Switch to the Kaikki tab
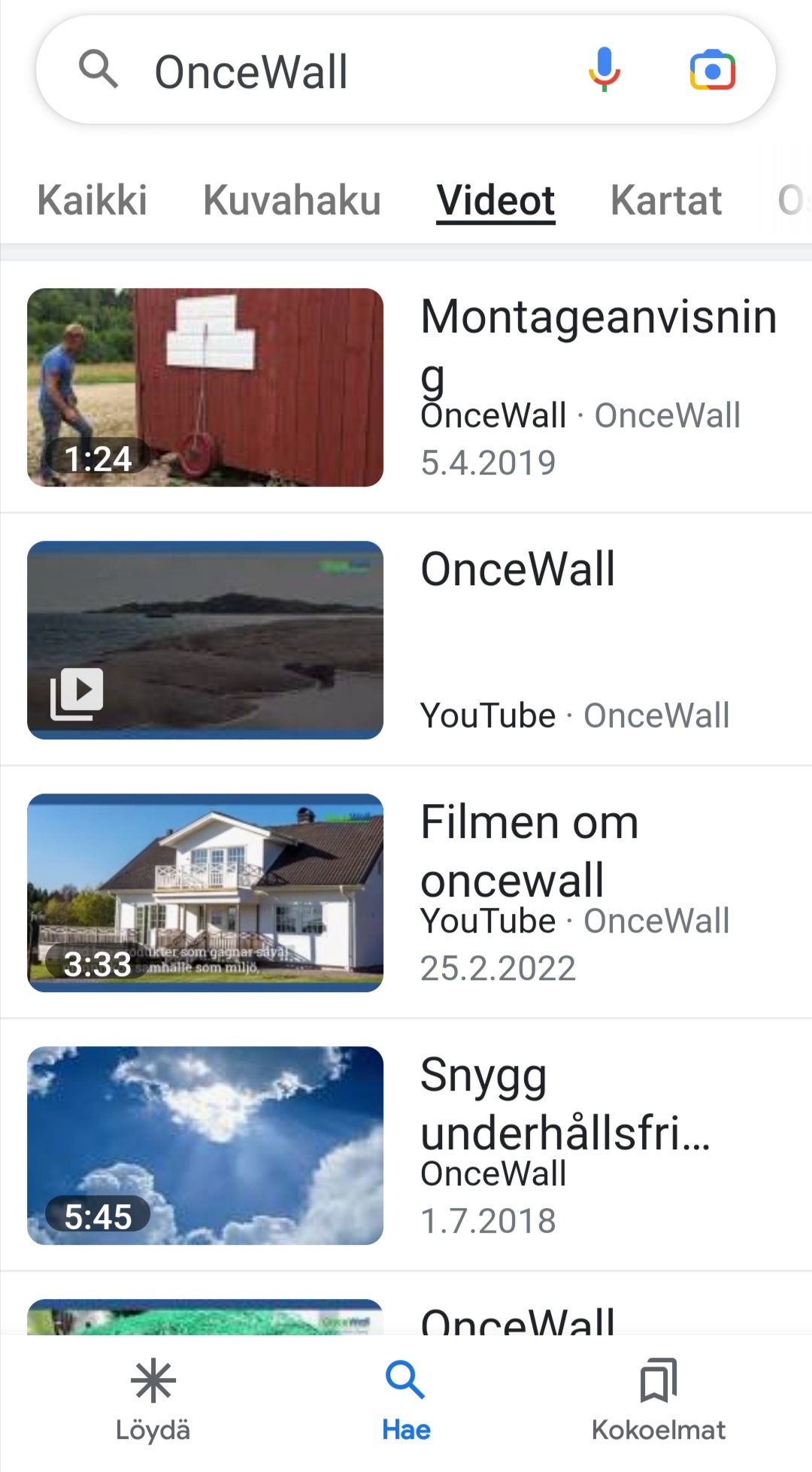 92,200
